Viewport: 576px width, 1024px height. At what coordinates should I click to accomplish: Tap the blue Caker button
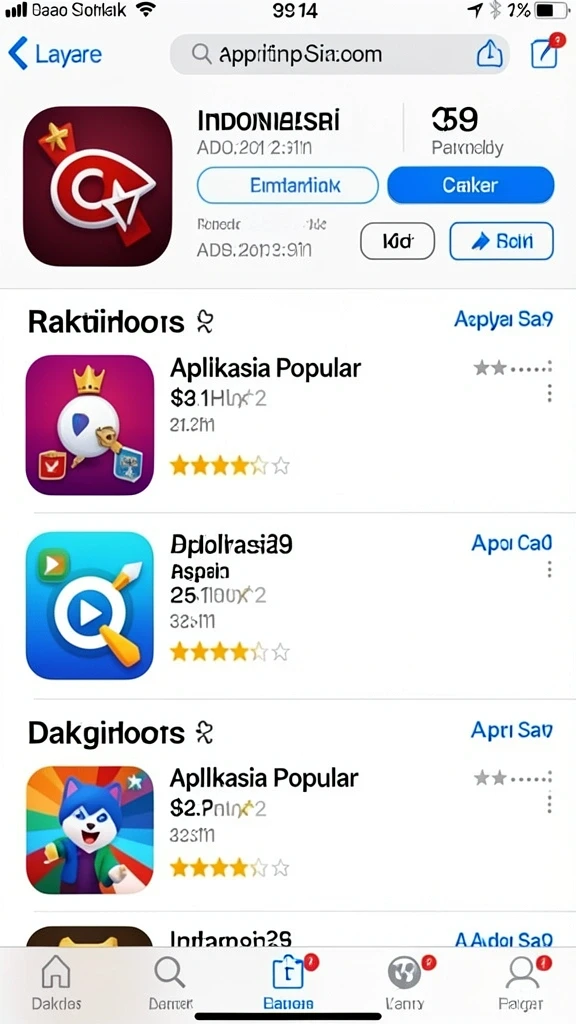pos(470,185)
